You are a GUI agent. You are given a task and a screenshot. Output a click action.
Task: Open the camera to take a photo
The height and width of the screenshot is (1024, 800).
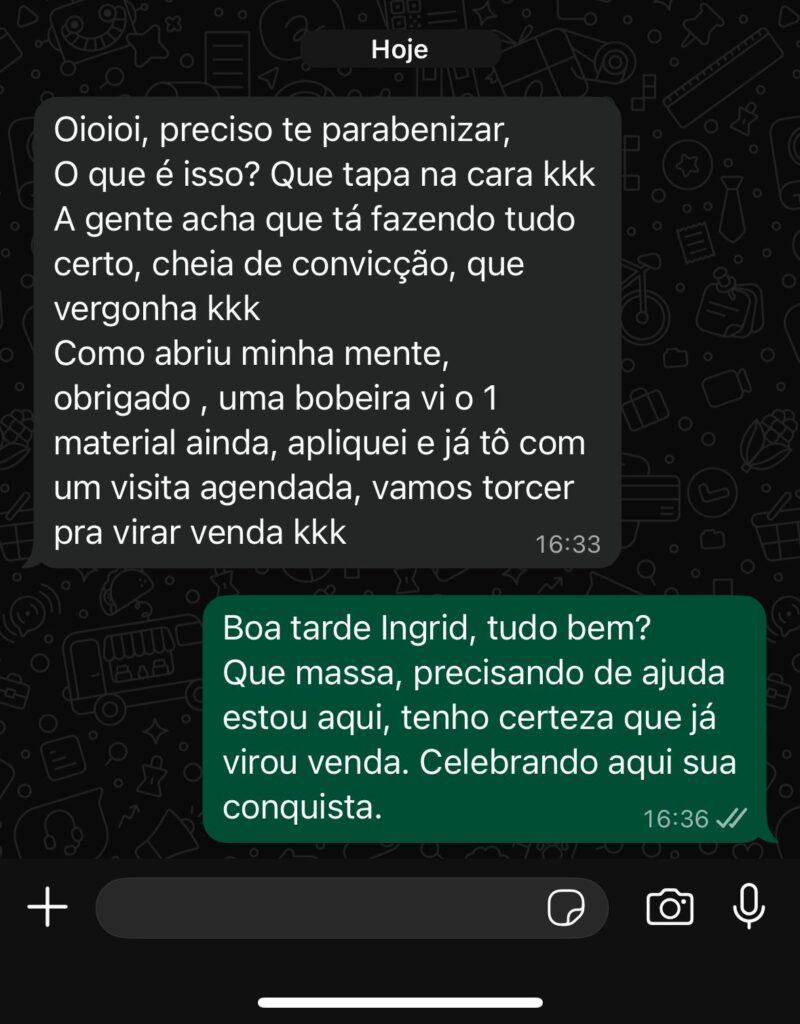point(670,908)
